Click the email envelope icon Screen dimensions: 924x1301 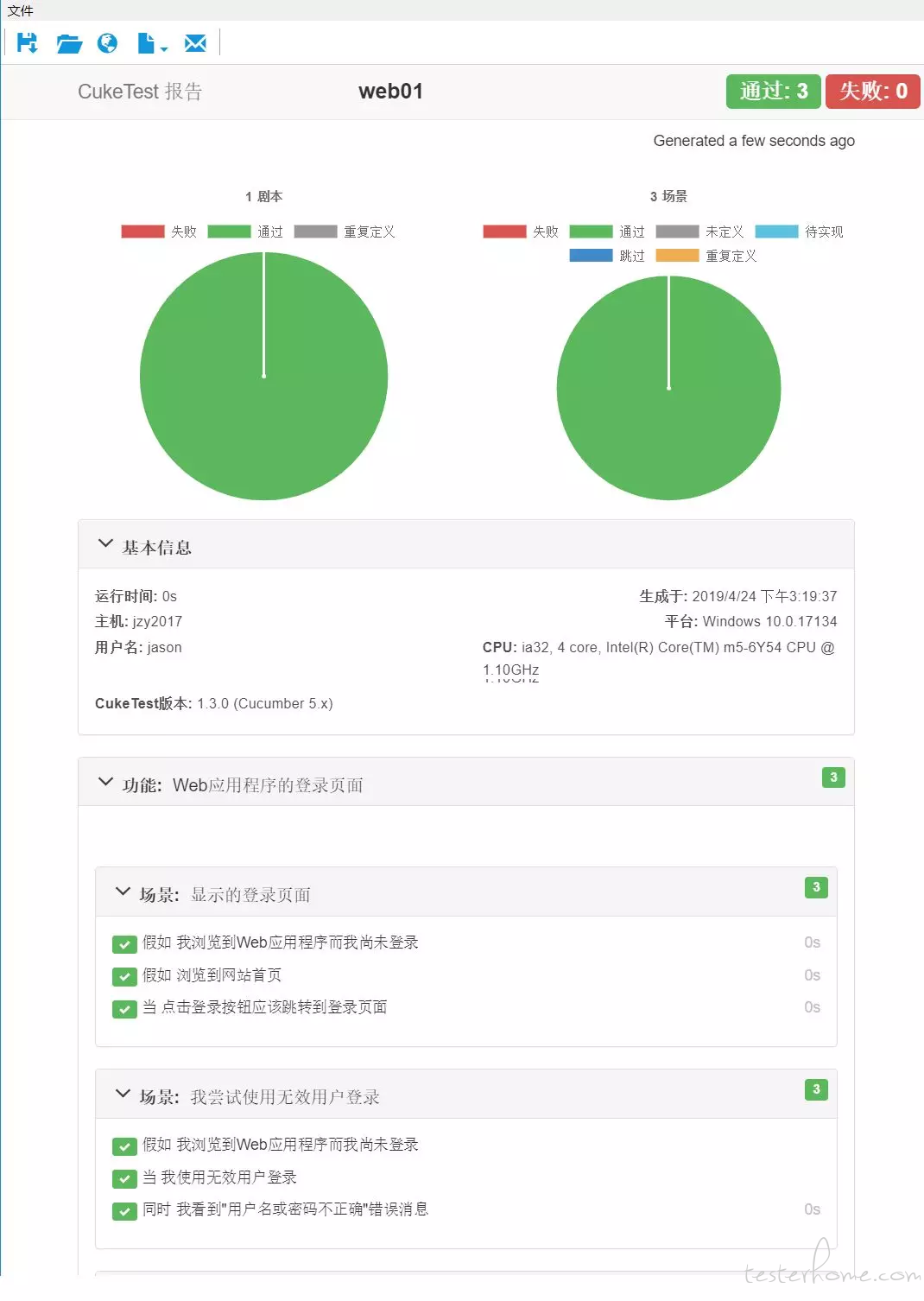(x=196, y=42)
